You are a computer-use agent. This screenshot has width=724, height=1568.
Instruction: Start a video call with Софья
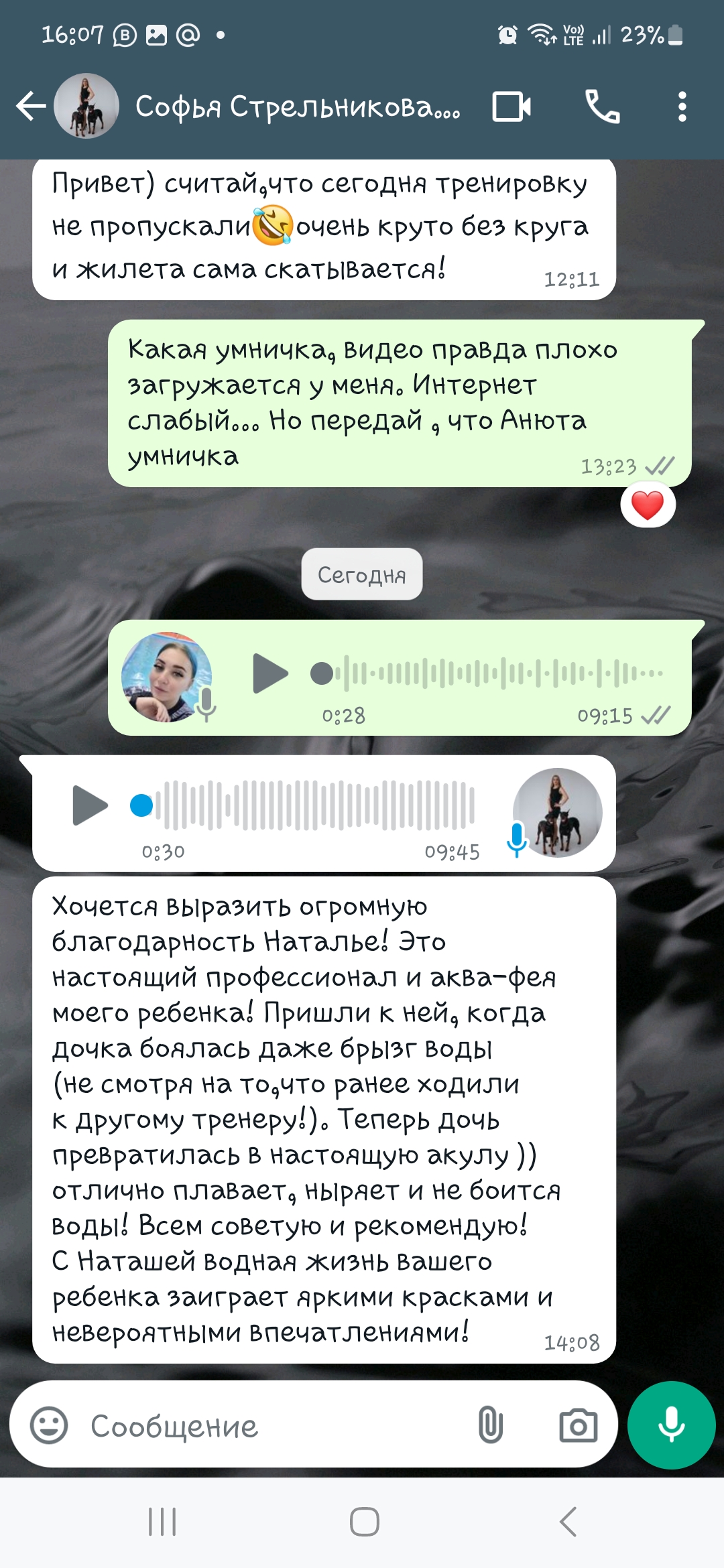point(511,107)
